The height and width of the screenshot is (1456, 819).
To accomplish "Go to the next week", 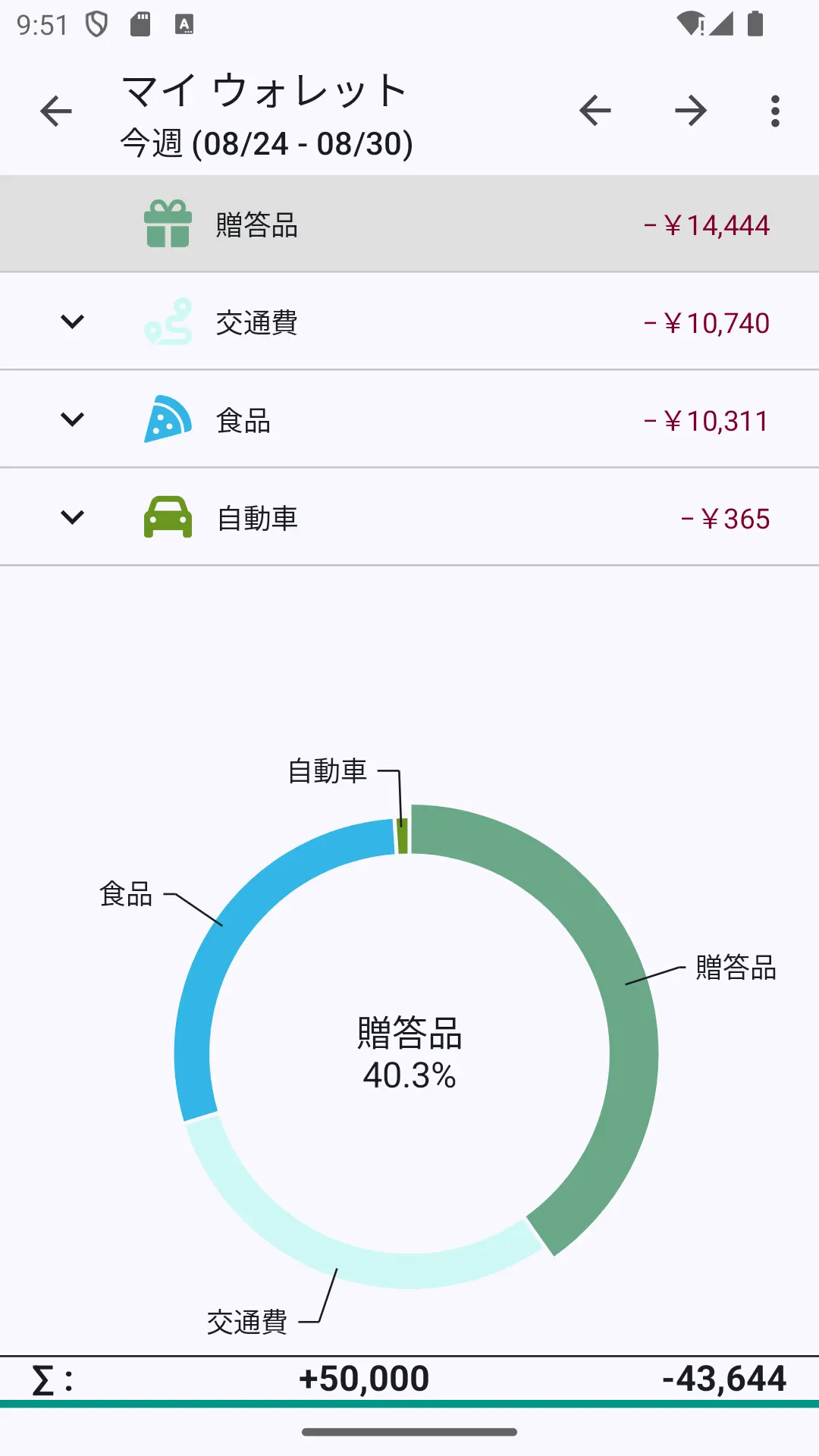I will (x=691, y=111).
